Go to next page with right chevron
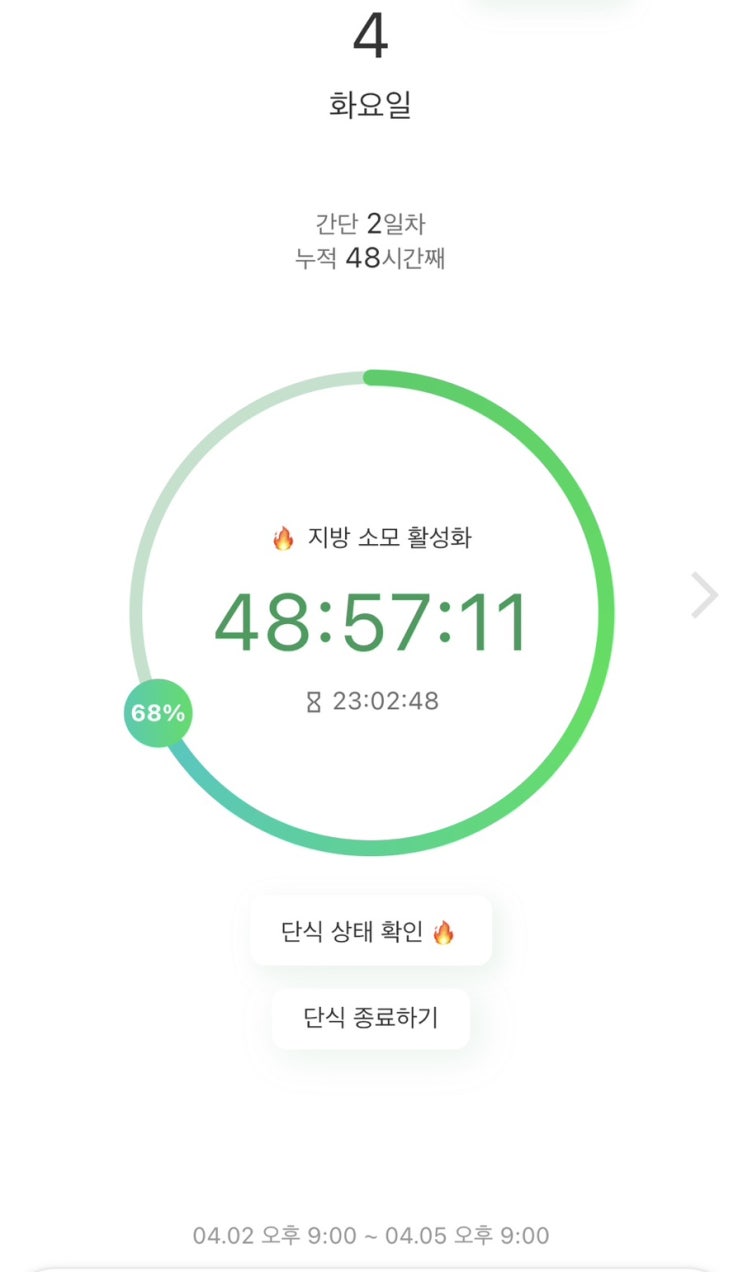 (x=705, y=596)
